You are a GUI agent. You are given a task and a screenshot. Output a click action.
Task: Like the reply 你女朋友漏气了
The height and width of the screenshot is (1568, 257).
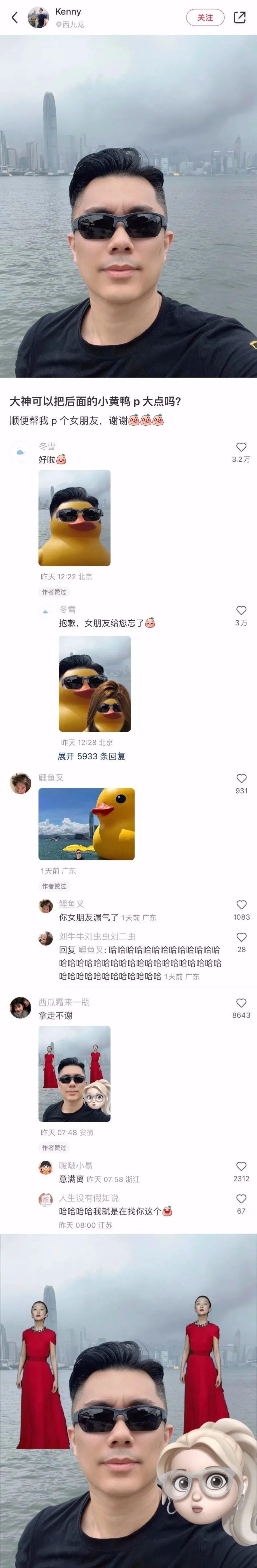pos(241,905)
